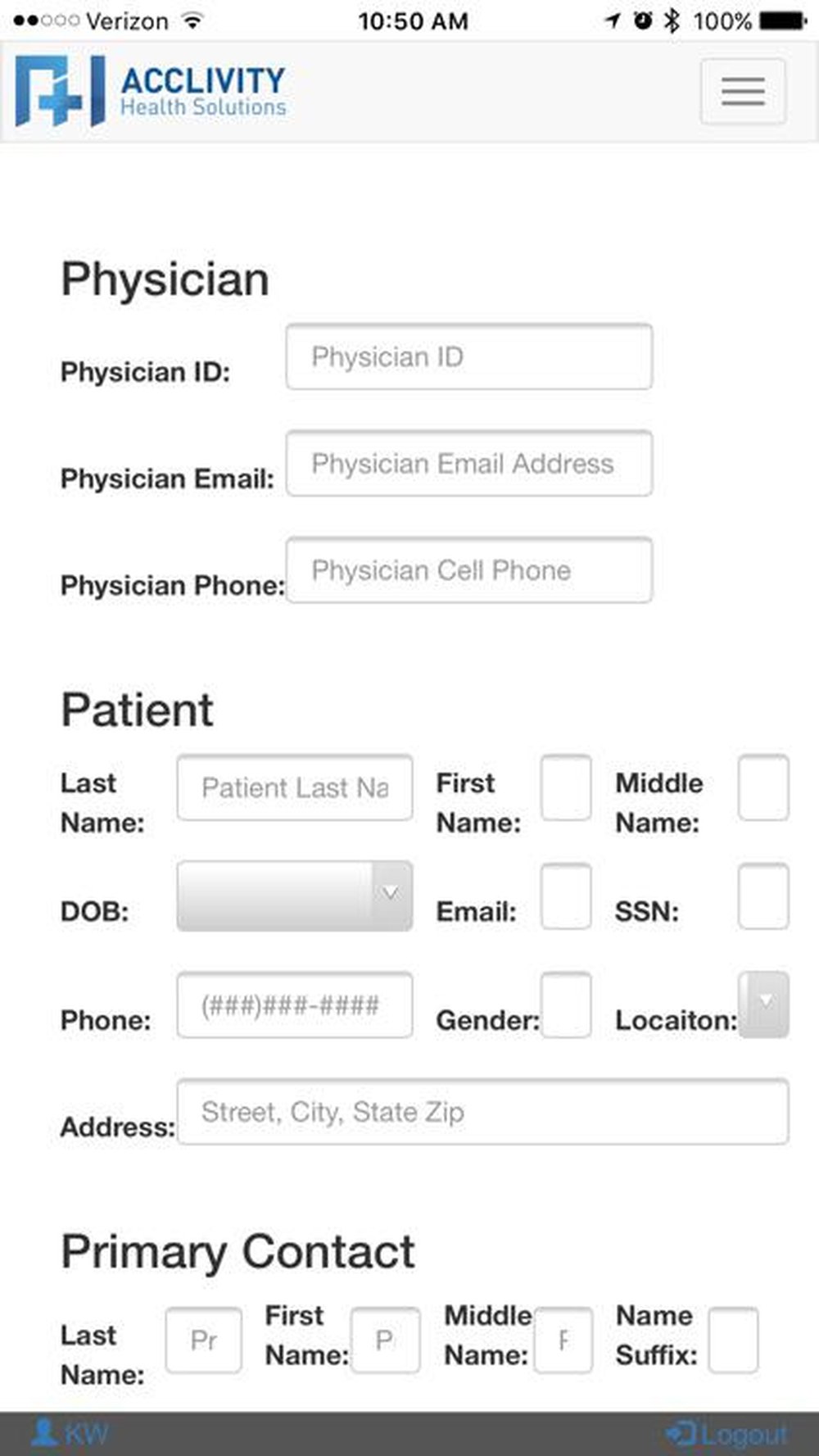Tap the Physician ID field
Image resolution: width=819 pixels, height=1456 pixels.
tap(468, 357)
